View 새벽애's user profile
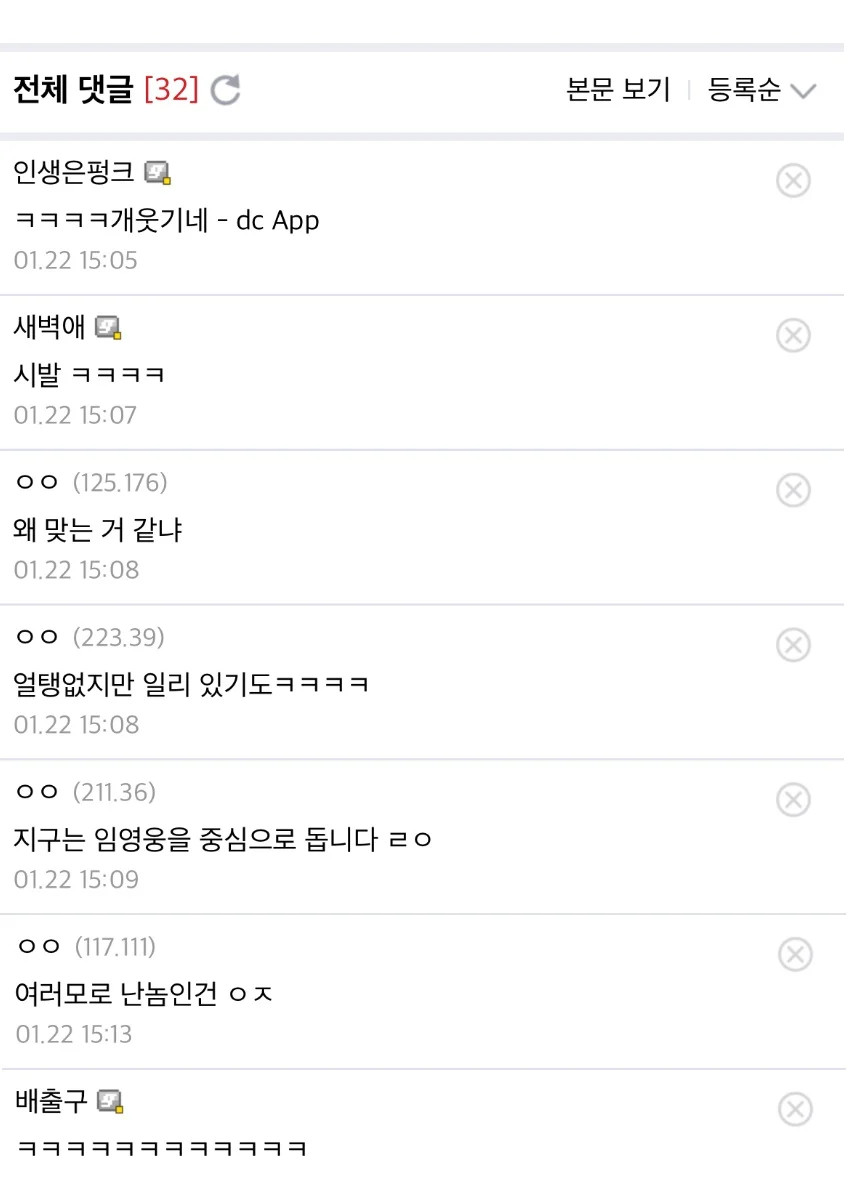Screen dimensions: 864x1179 click(50, 327)
